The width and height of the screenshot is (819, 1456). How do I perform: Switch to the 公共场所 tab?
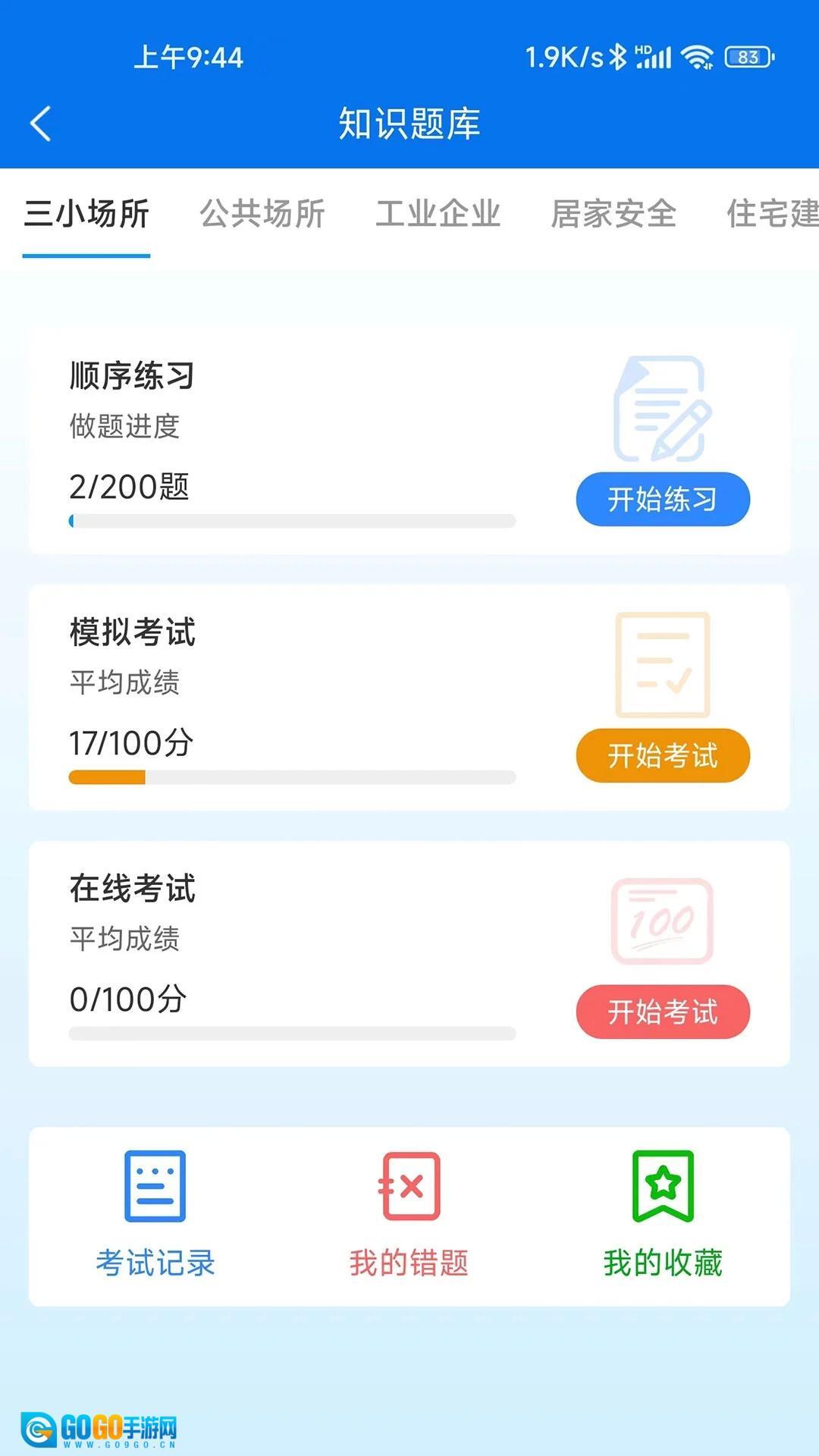tap(262, 214)
